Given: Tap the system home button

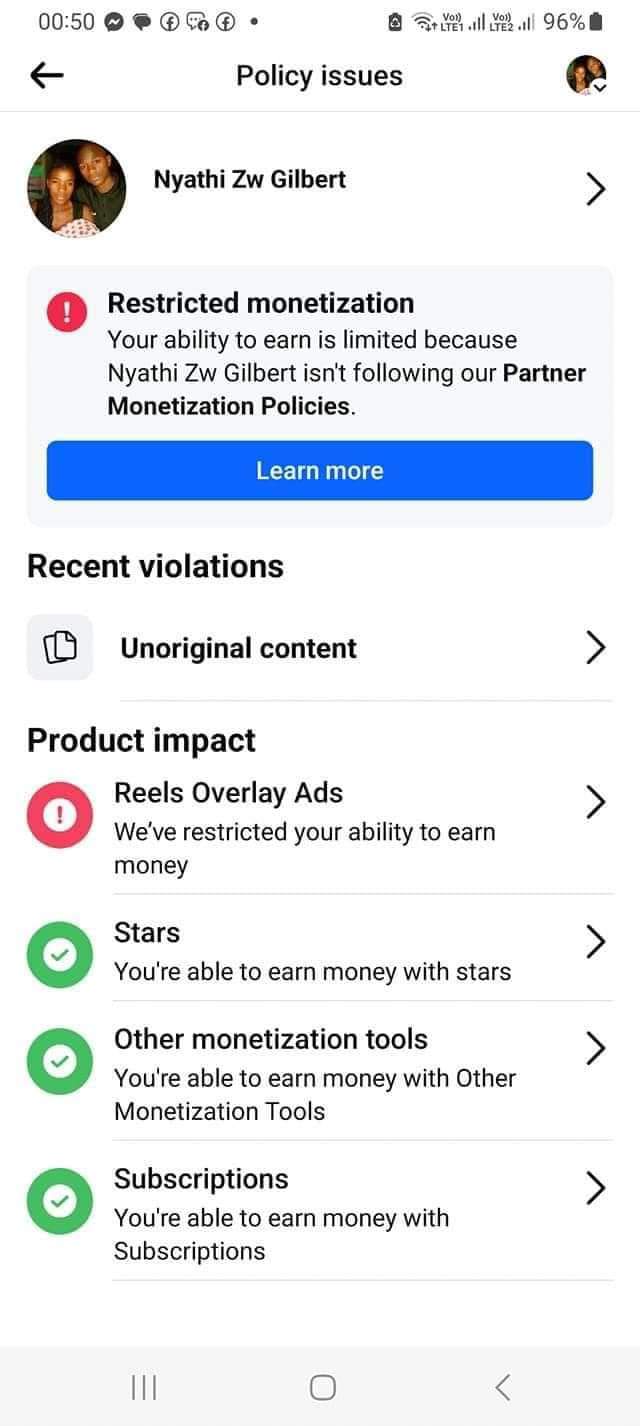Looking at the screenshot, I should pyautogui.click(x=322, y=1387).
